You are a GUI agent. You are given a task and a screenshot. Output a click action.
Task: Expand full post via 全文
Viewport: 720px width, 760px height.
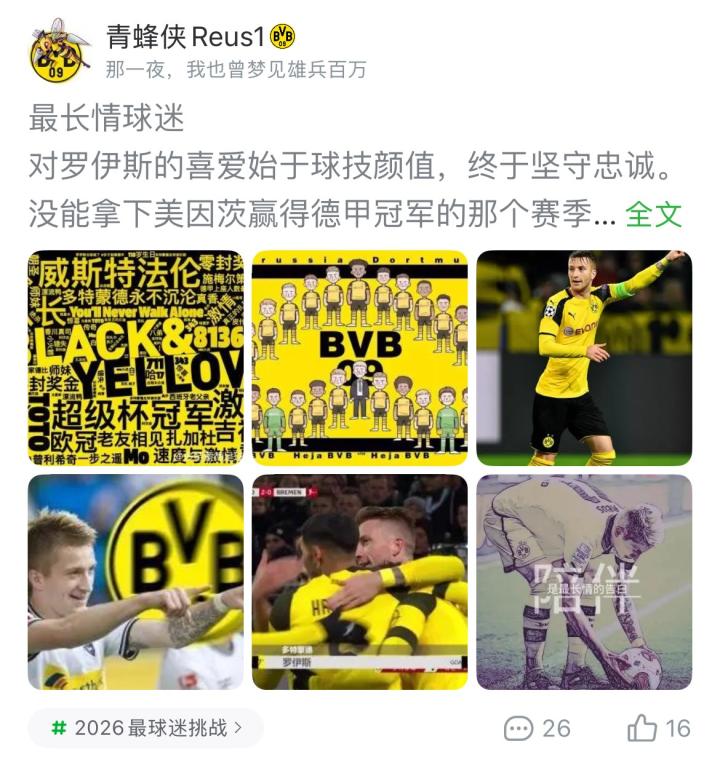(x=653, y=214)
